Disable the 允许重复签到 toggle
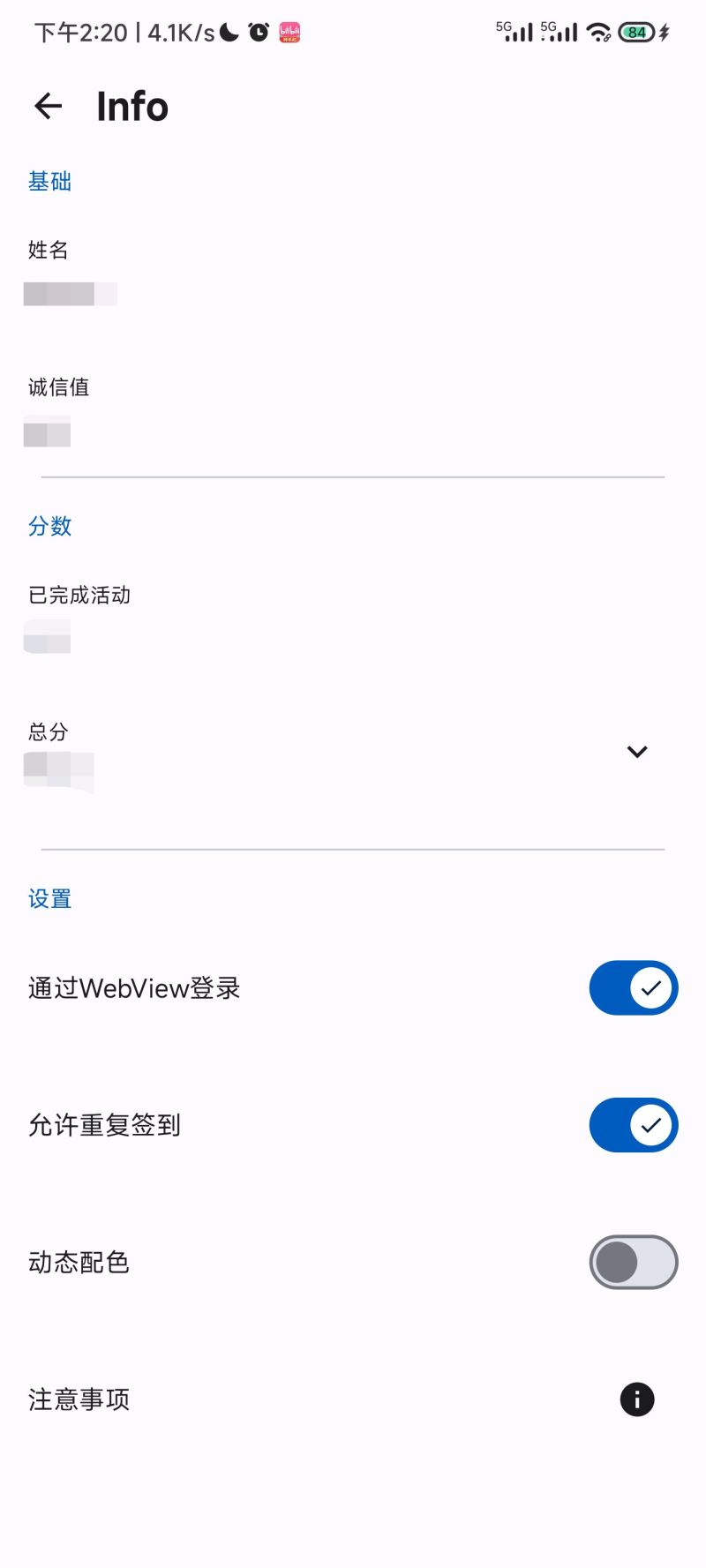The width and height of the screenshot is (706, 1568). pyautogui.click(x=634, y=1125)
